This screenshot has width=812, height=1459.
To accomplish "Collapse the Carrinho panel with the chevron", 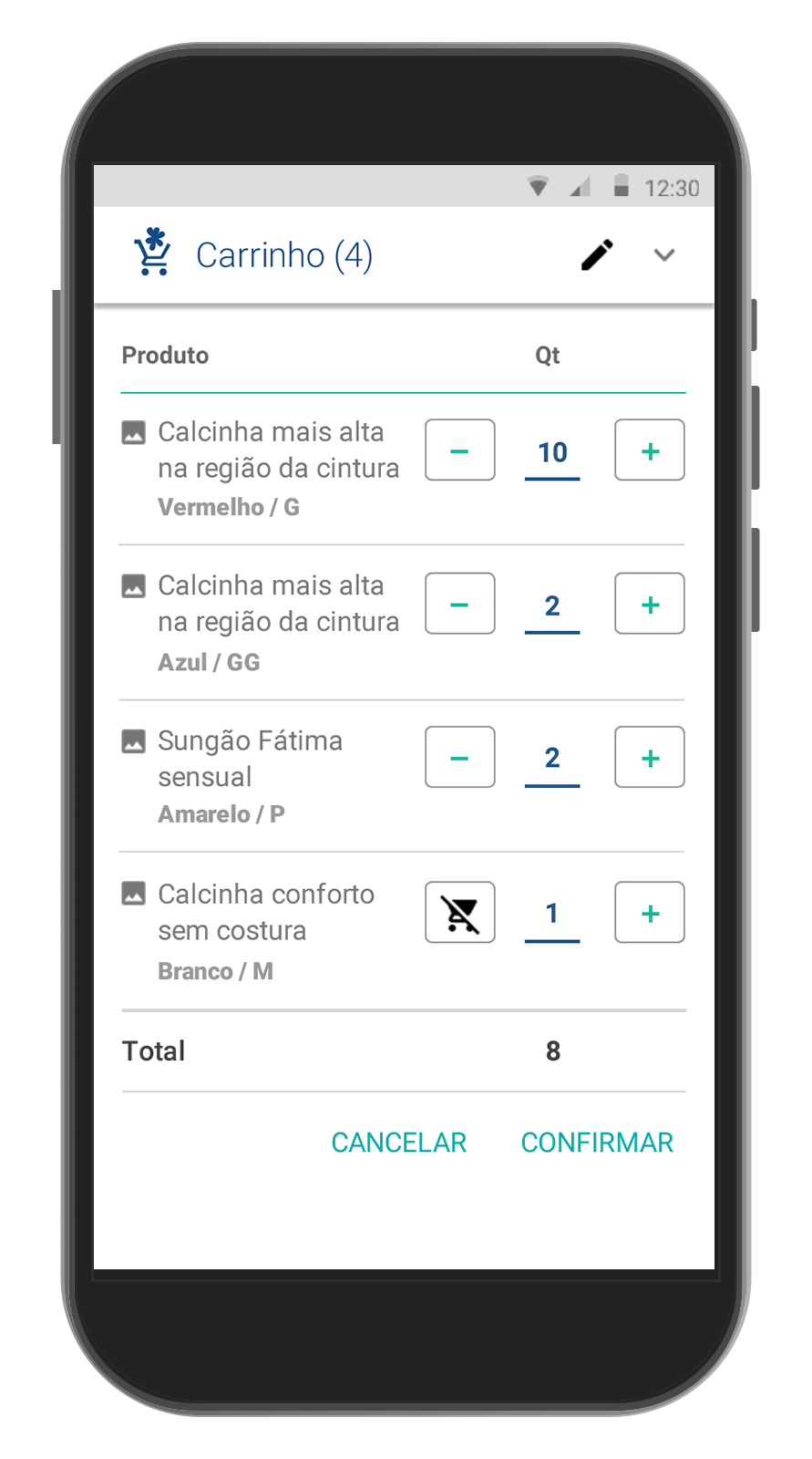I will (664, 255).
